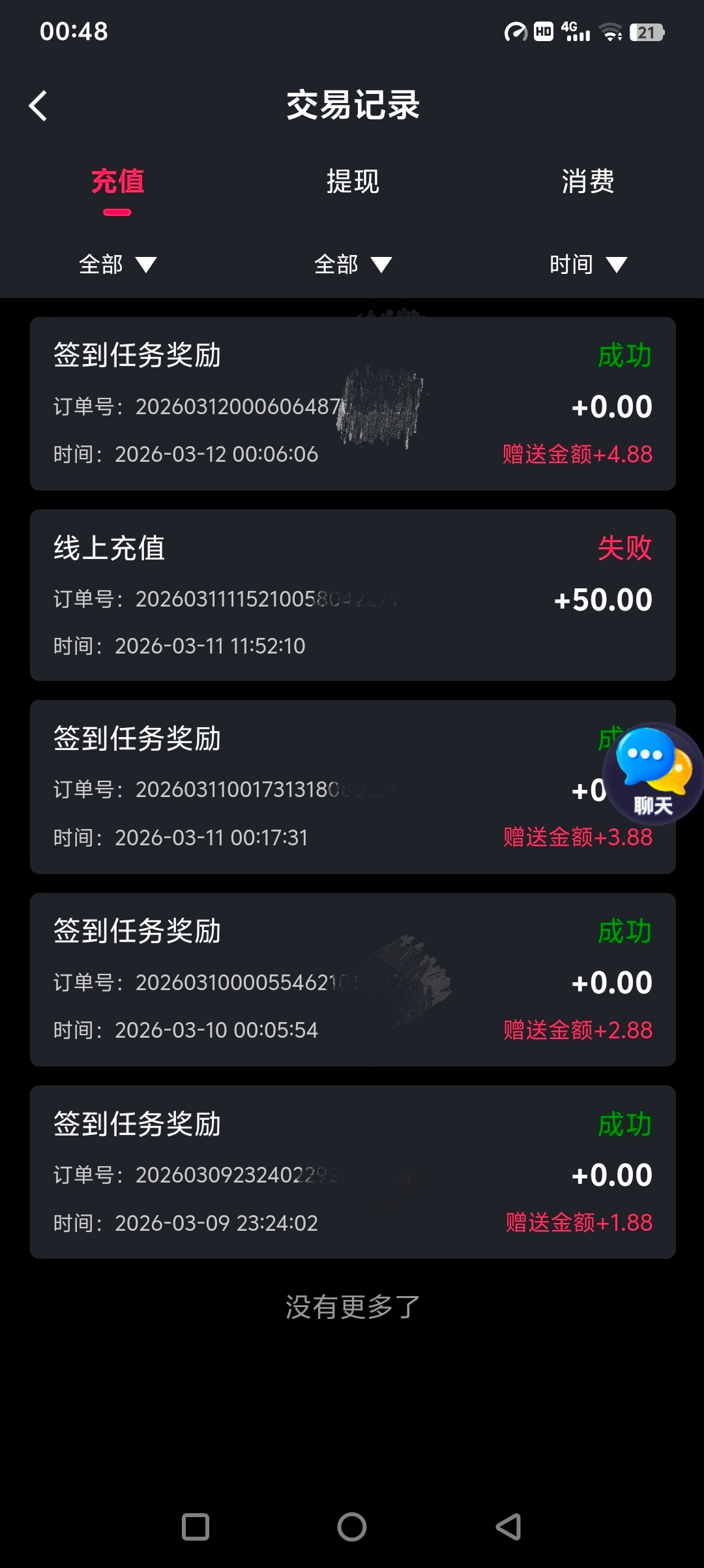Expand the 时间 filter dropdown
Image resolution: width=704 pixels, height=1568 pixels.
587,264
